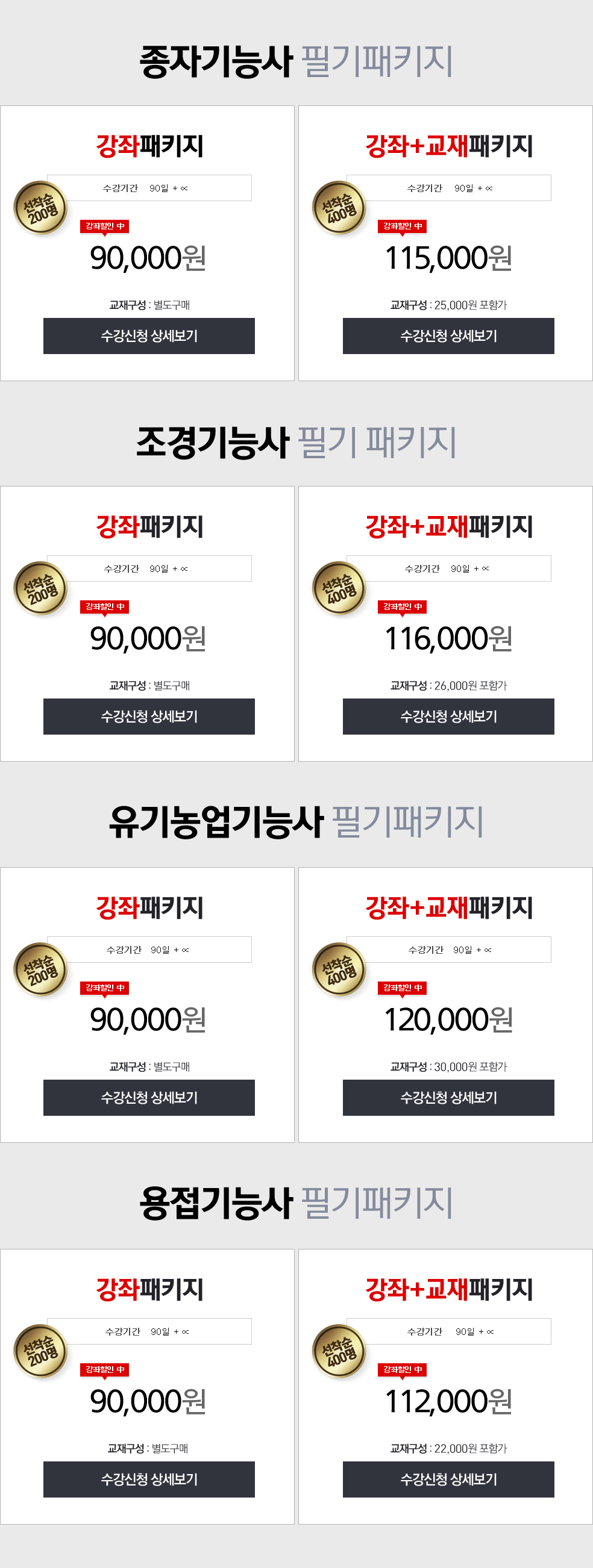
Task: Open 종자기능사 강좌패키지 수강신청 상세보기
Action: (149, 335)
